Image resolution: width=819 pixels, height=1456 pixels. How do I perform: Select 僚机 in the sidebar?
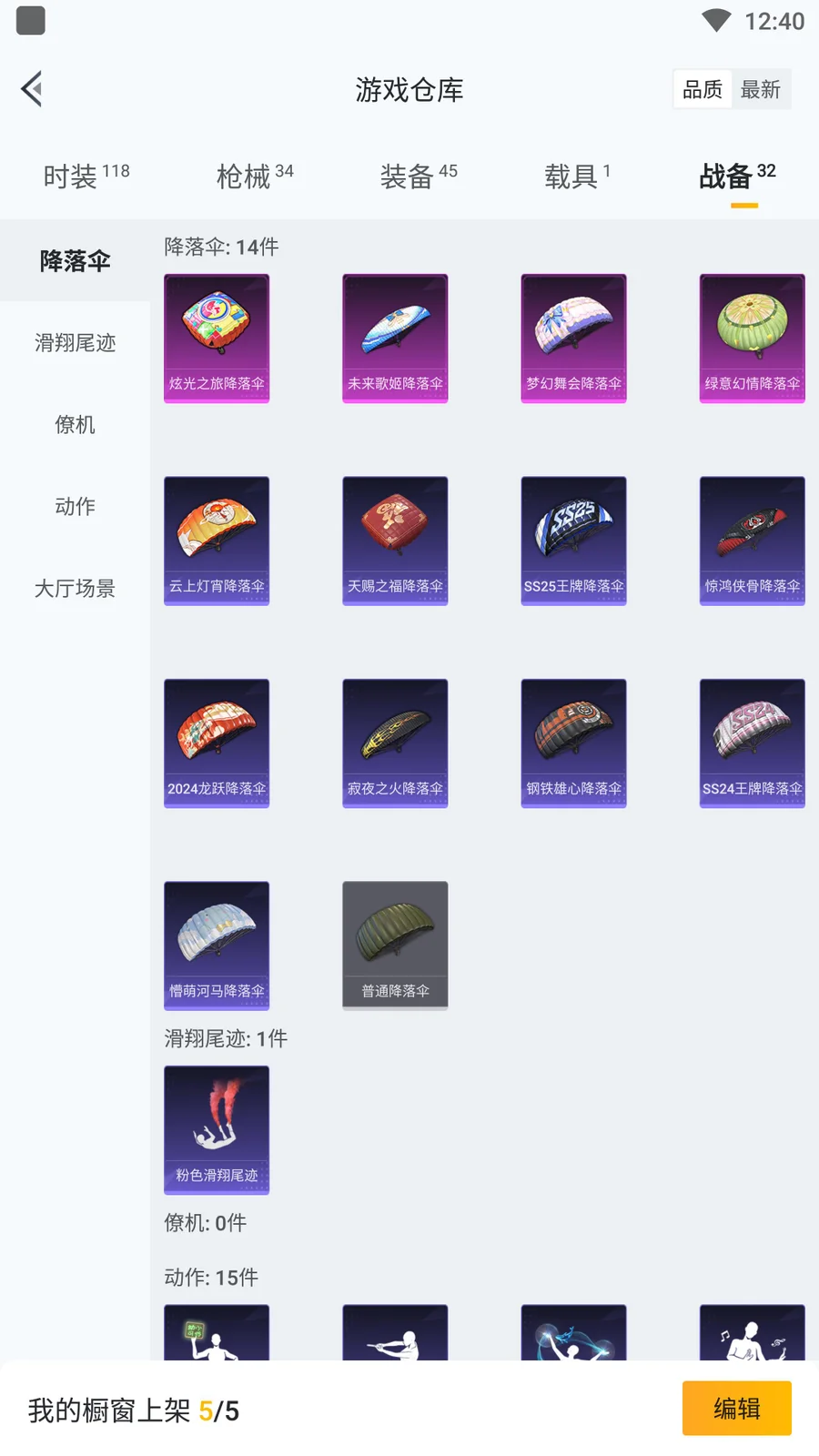[75, 425]
